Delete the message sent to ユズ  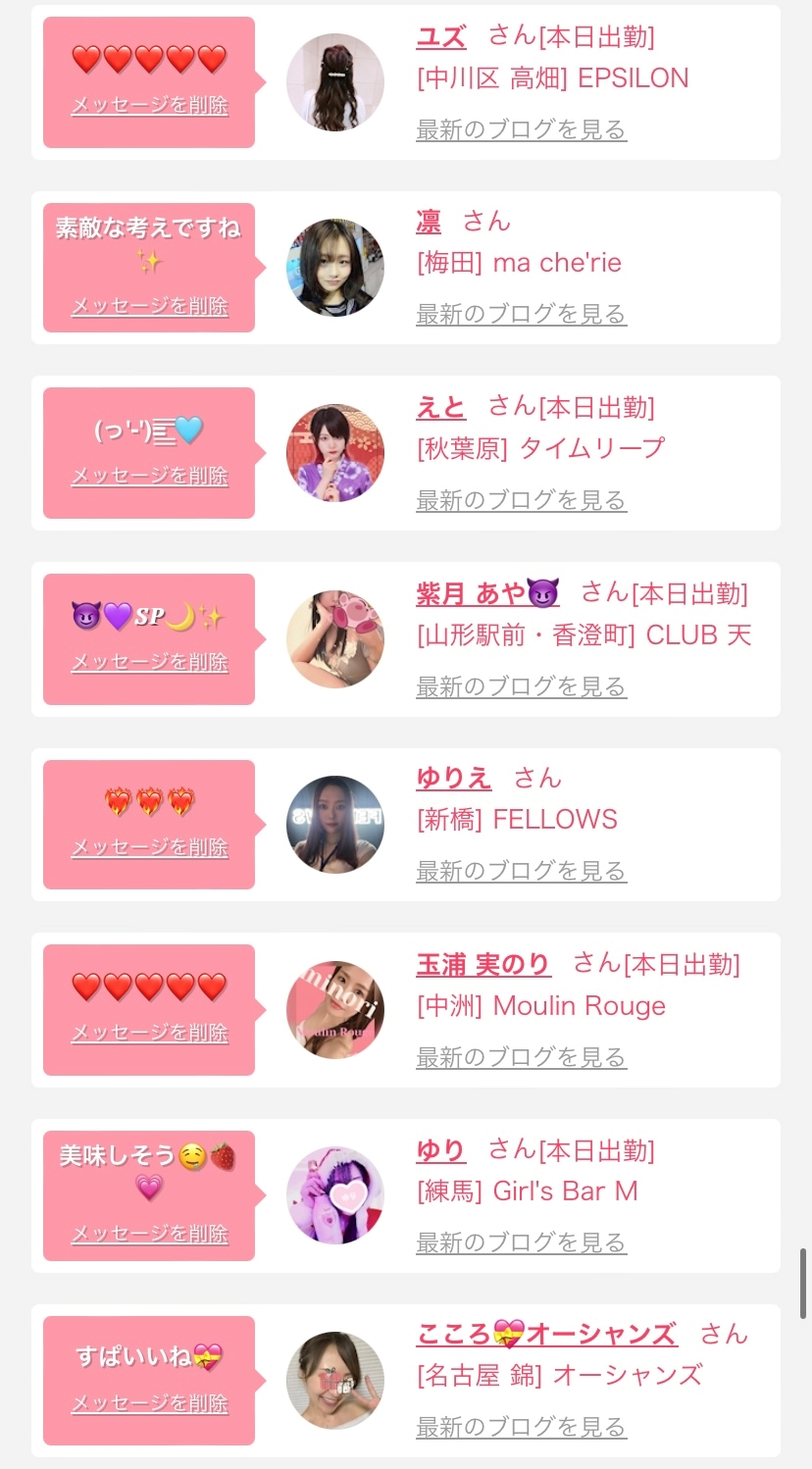pyautogui.click(x=149, y=106)
